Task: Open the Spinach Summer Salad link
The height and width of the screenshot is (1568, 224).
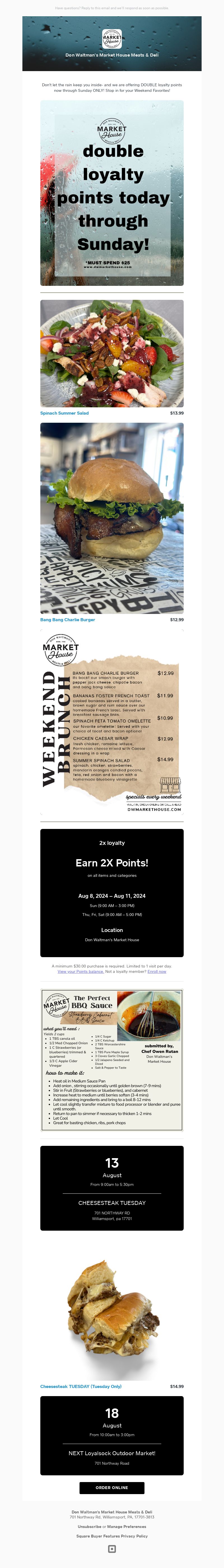Action: pyautogui.click(x=64, y=413)
